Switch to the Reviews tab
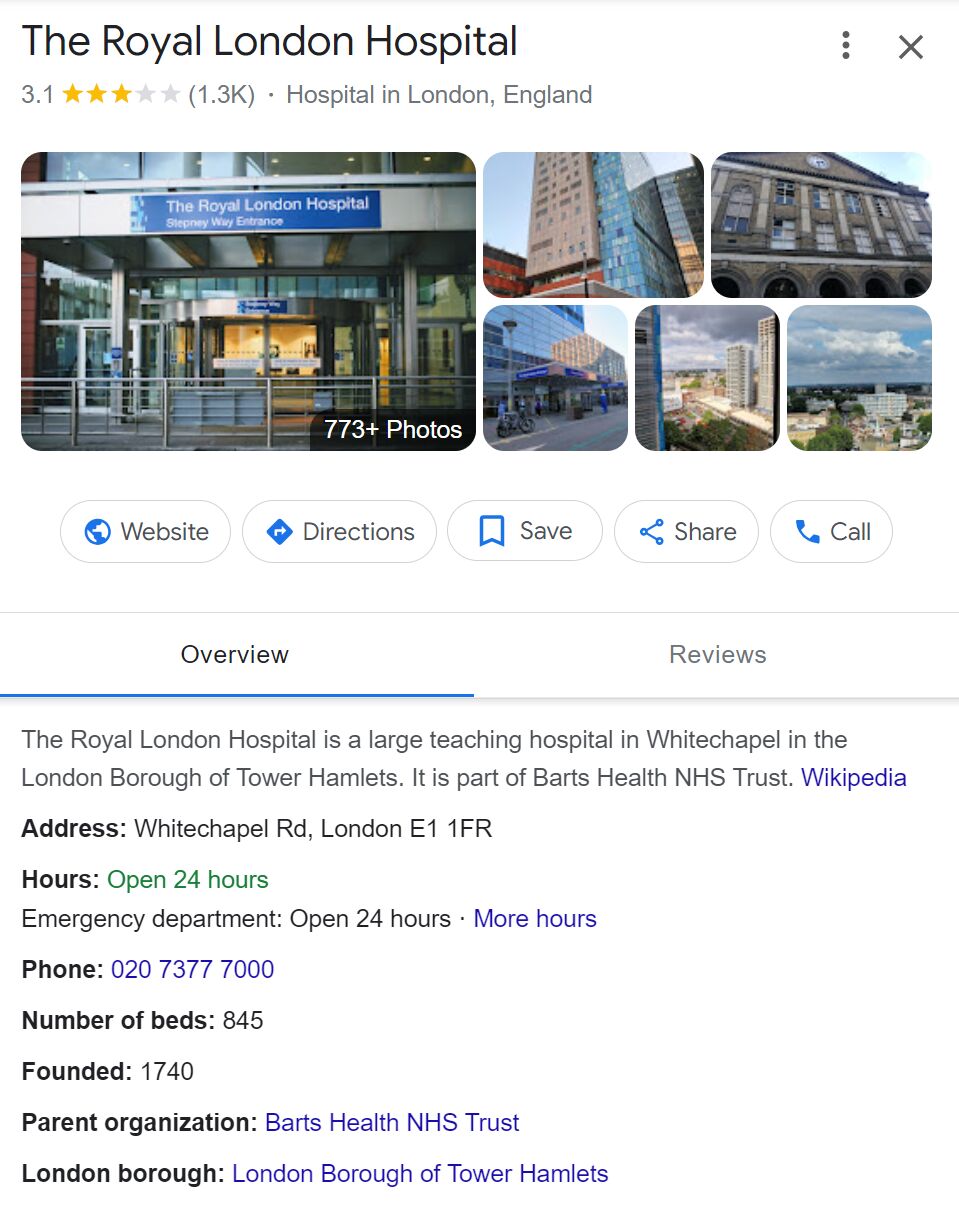The image size is (959, 1217). tap(717, 655)
